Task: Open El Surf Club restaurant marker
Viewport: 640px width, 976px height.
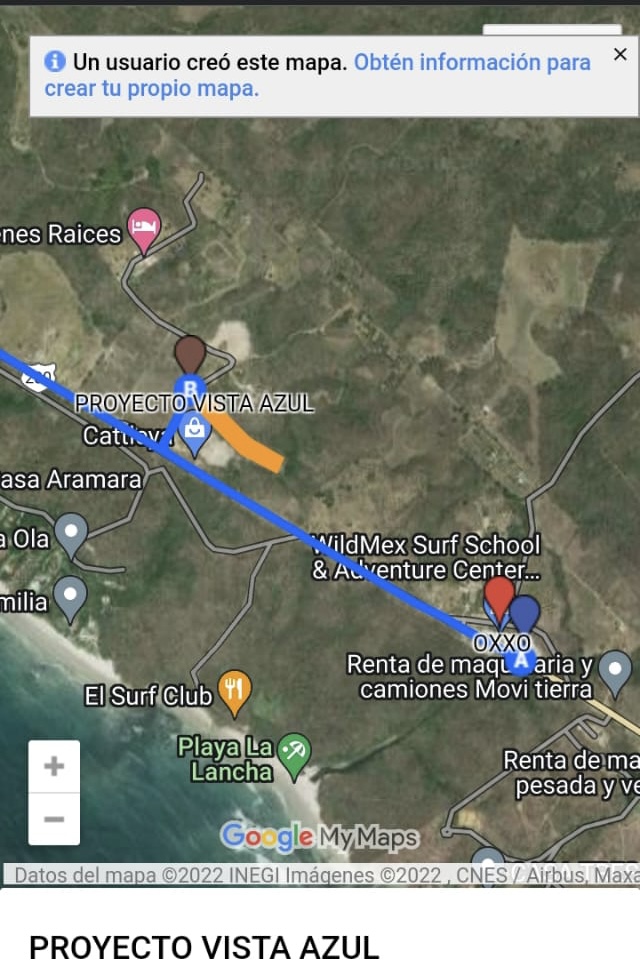Action: coord(234,690)
